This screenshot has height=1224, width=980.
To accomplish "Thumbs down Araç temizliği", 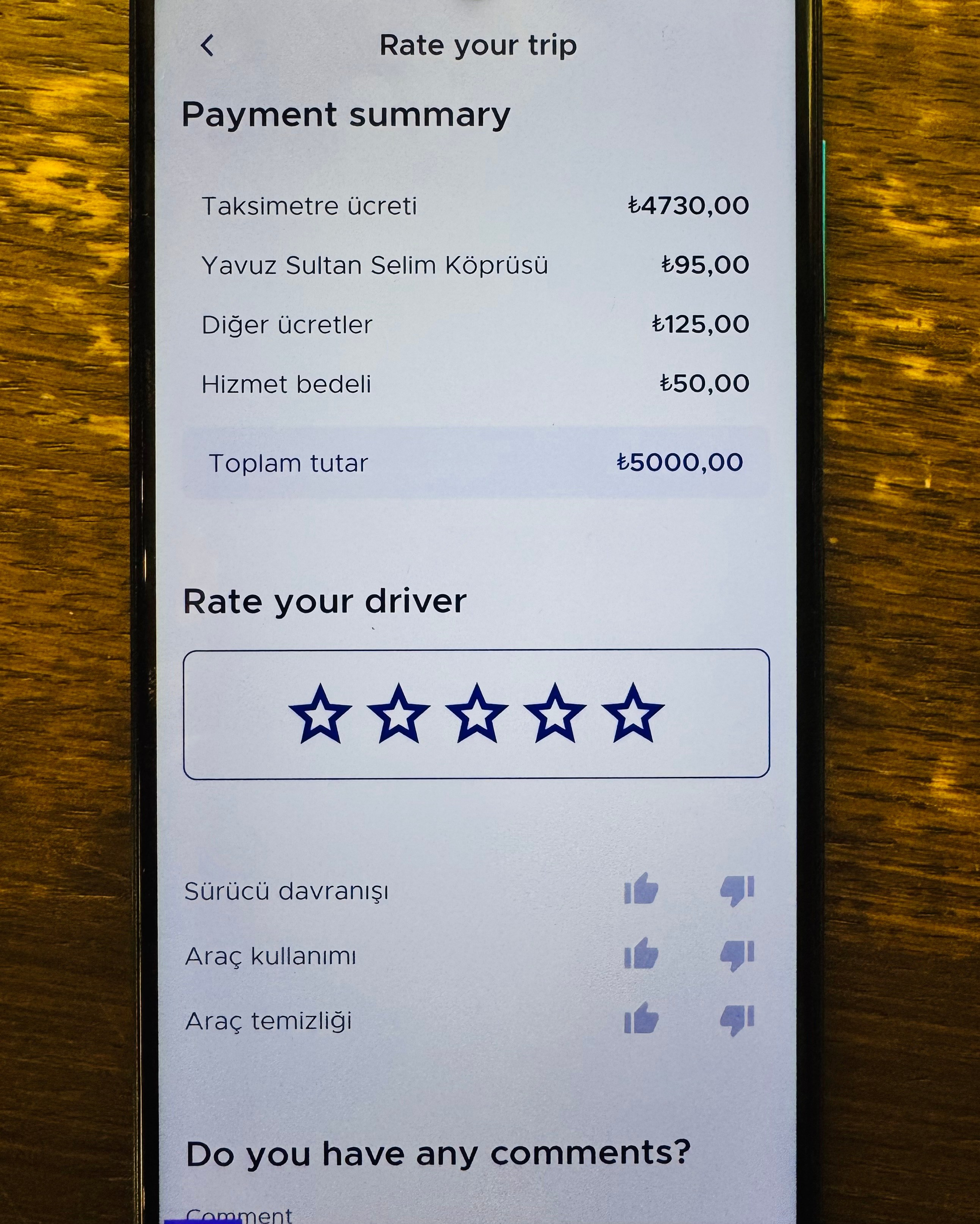I will click(737, 1019).
